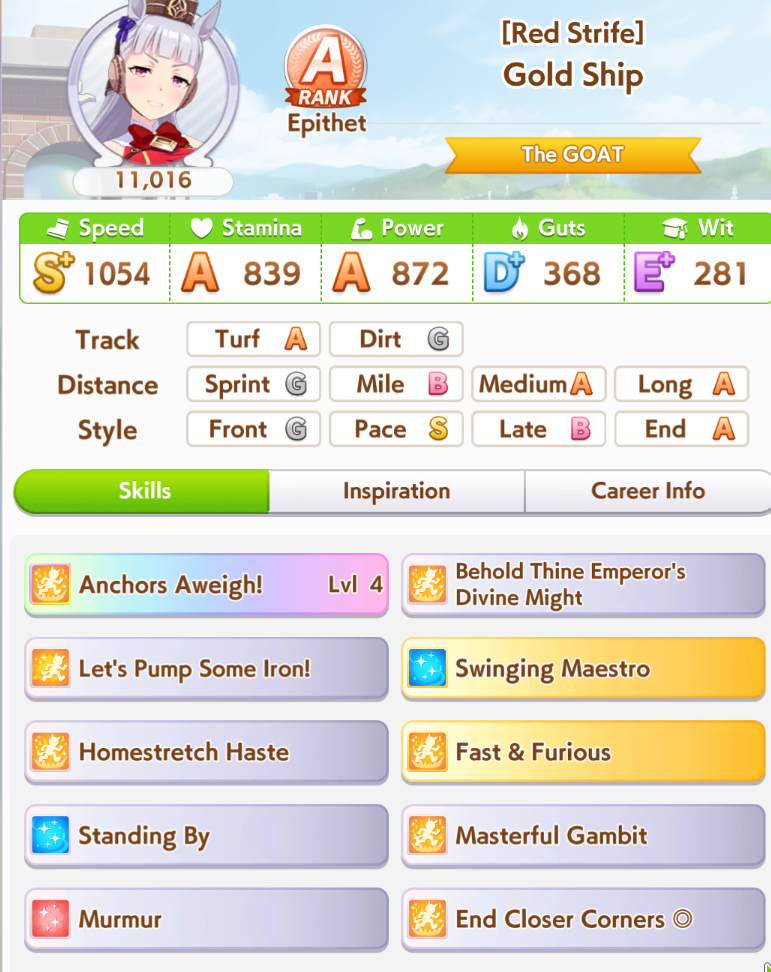Tap the The GOAT epithet banner
This screenshot has width=771, height=972.
[573, 155]
